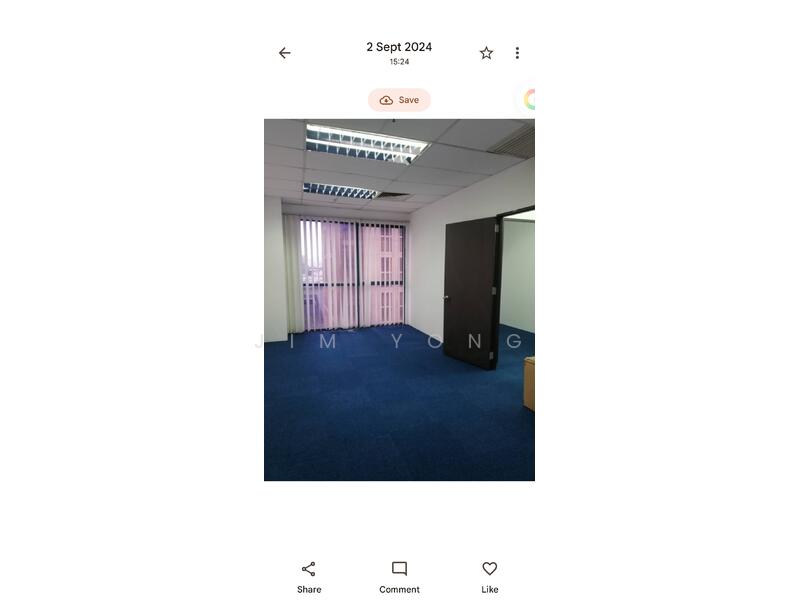Go back using the arrow
The height and width of the screenshot is (600, 800).
pos(285,53)
